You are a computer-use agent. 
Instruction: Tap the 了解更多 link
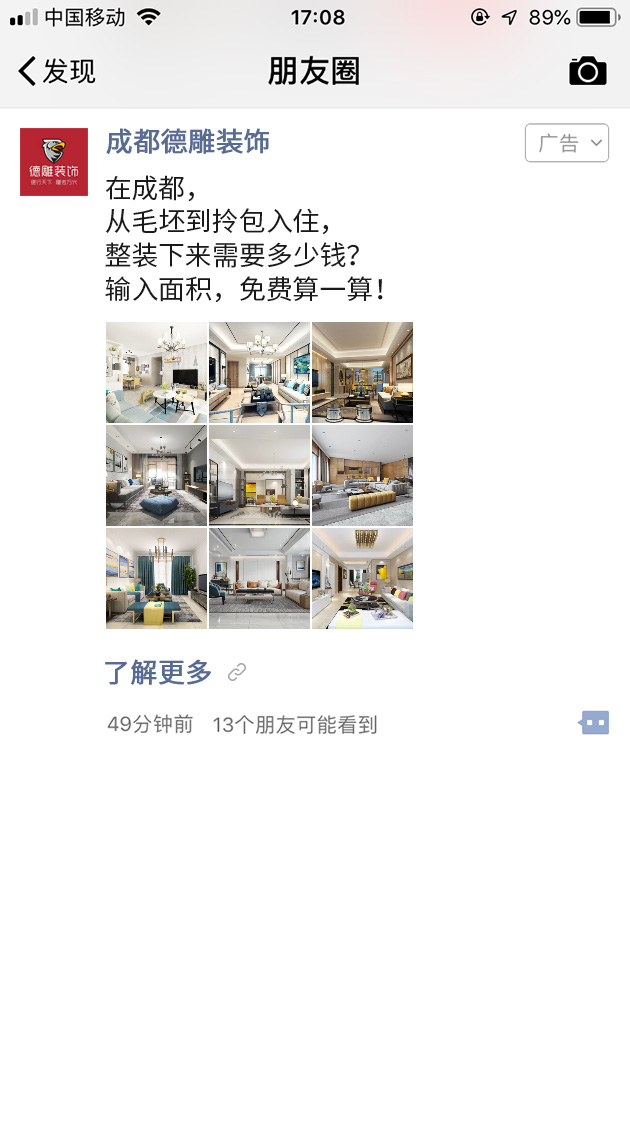[x=159, y=673]
